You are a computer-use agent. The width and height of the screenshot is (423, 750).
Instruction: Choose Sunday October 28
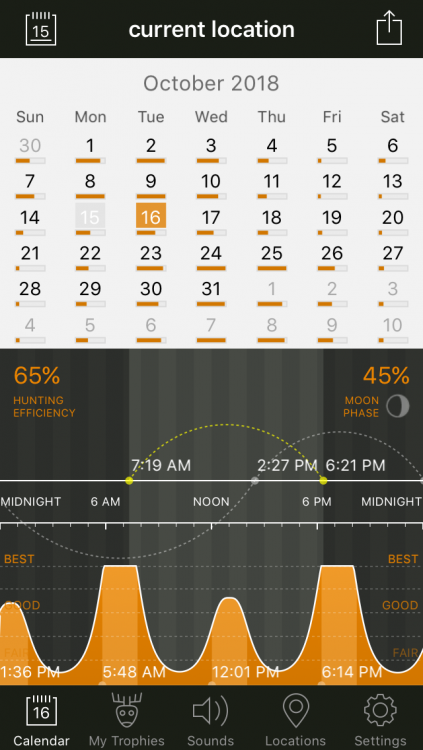tap(30, 290)
